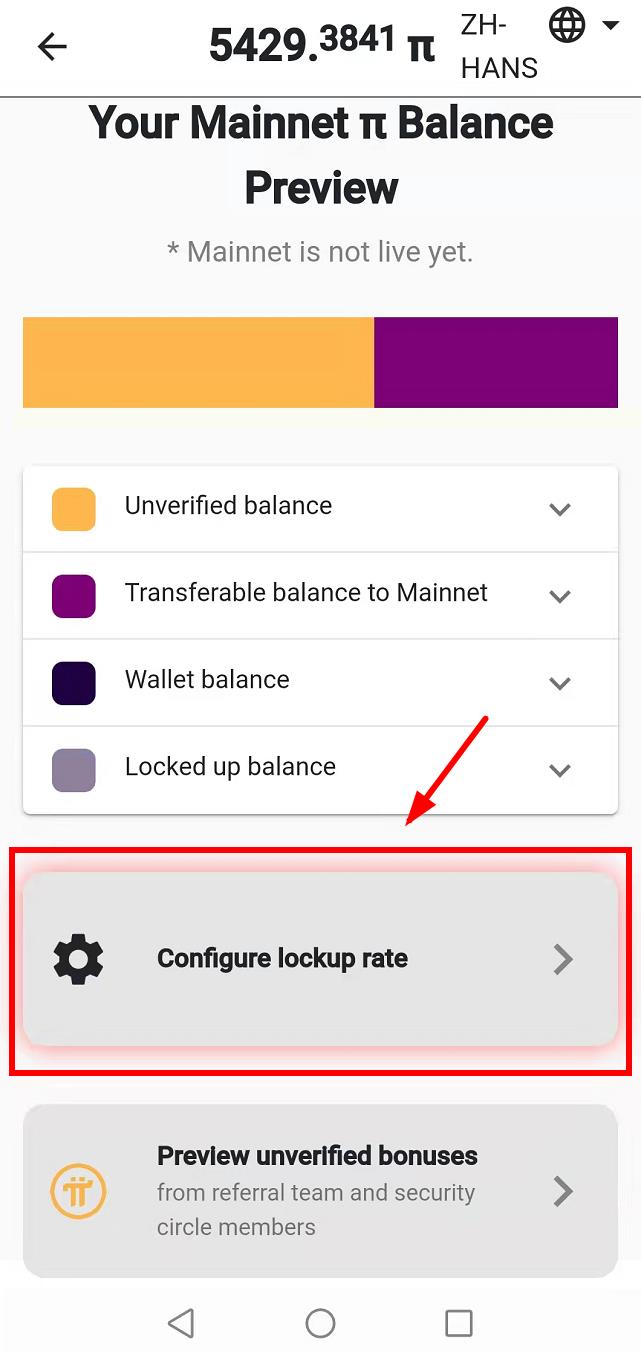
Task: Expand the Unverified balance row
Action: click(320, 508)
